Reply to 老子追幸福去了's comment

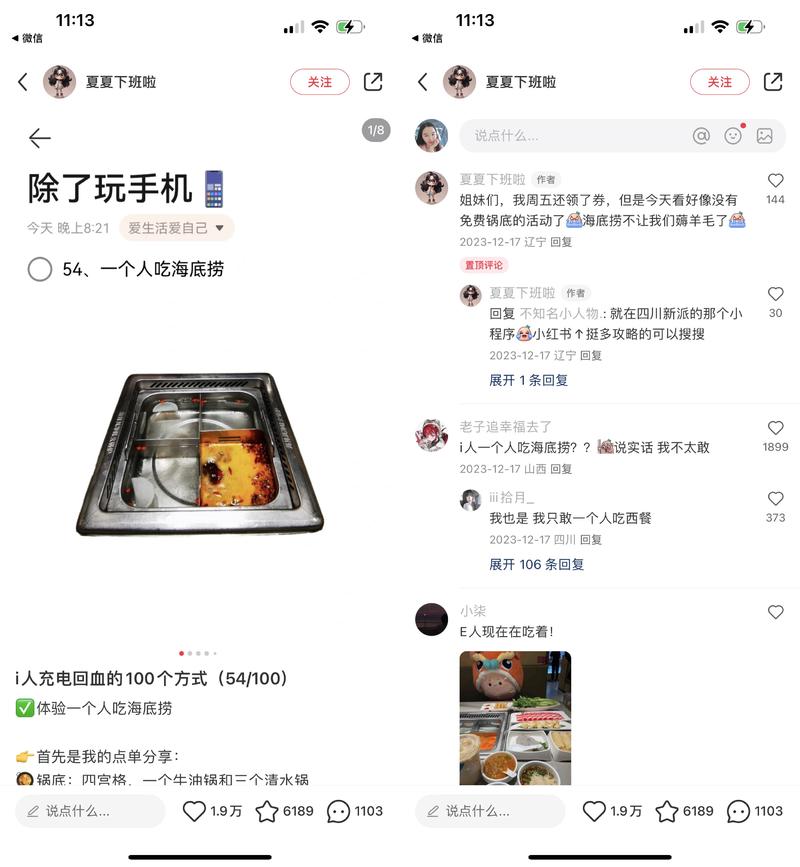(x=560, y=469)
